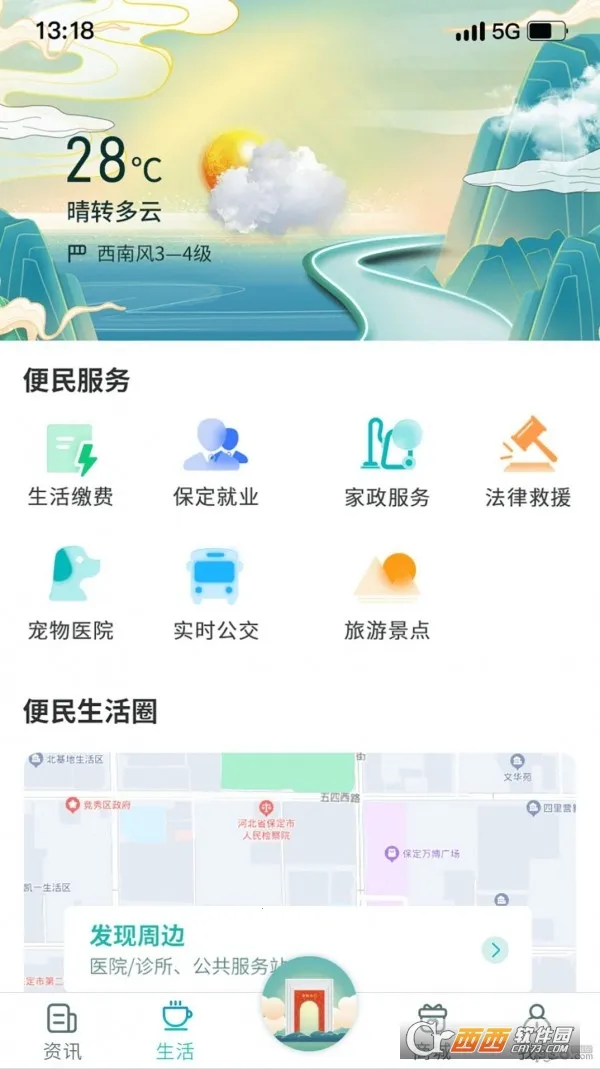600x1069 pixels.
Task: Open 生活缴费 service
Action: tap(71, 464)
